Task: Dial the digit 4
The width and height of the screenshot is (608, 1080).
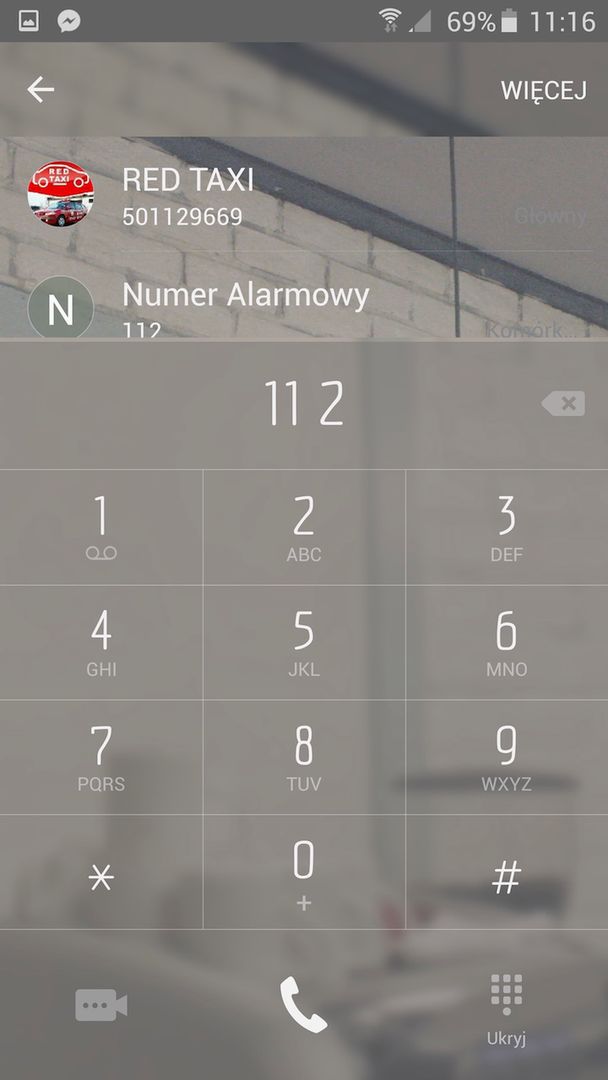Action: 101,642
